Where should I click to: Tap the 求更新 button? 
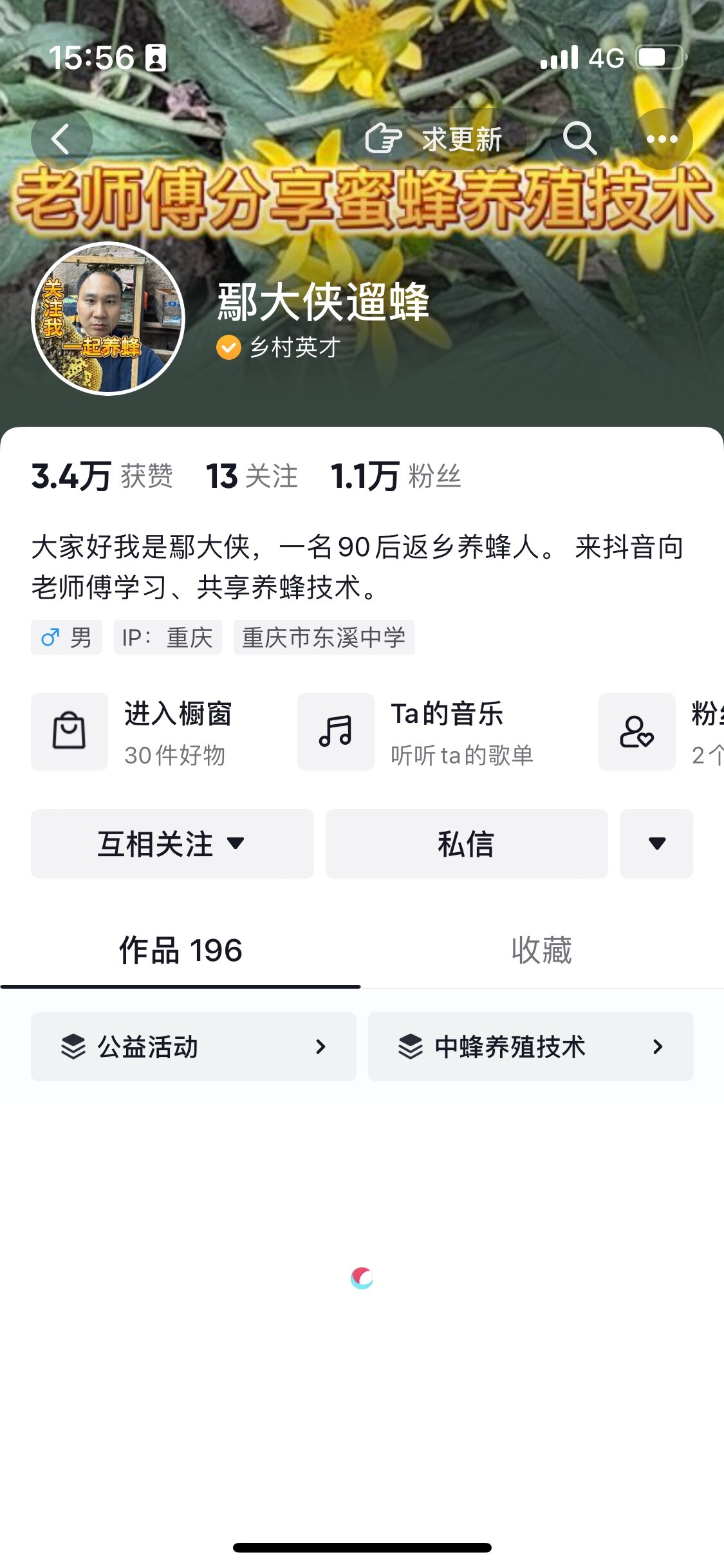(436, 139)
